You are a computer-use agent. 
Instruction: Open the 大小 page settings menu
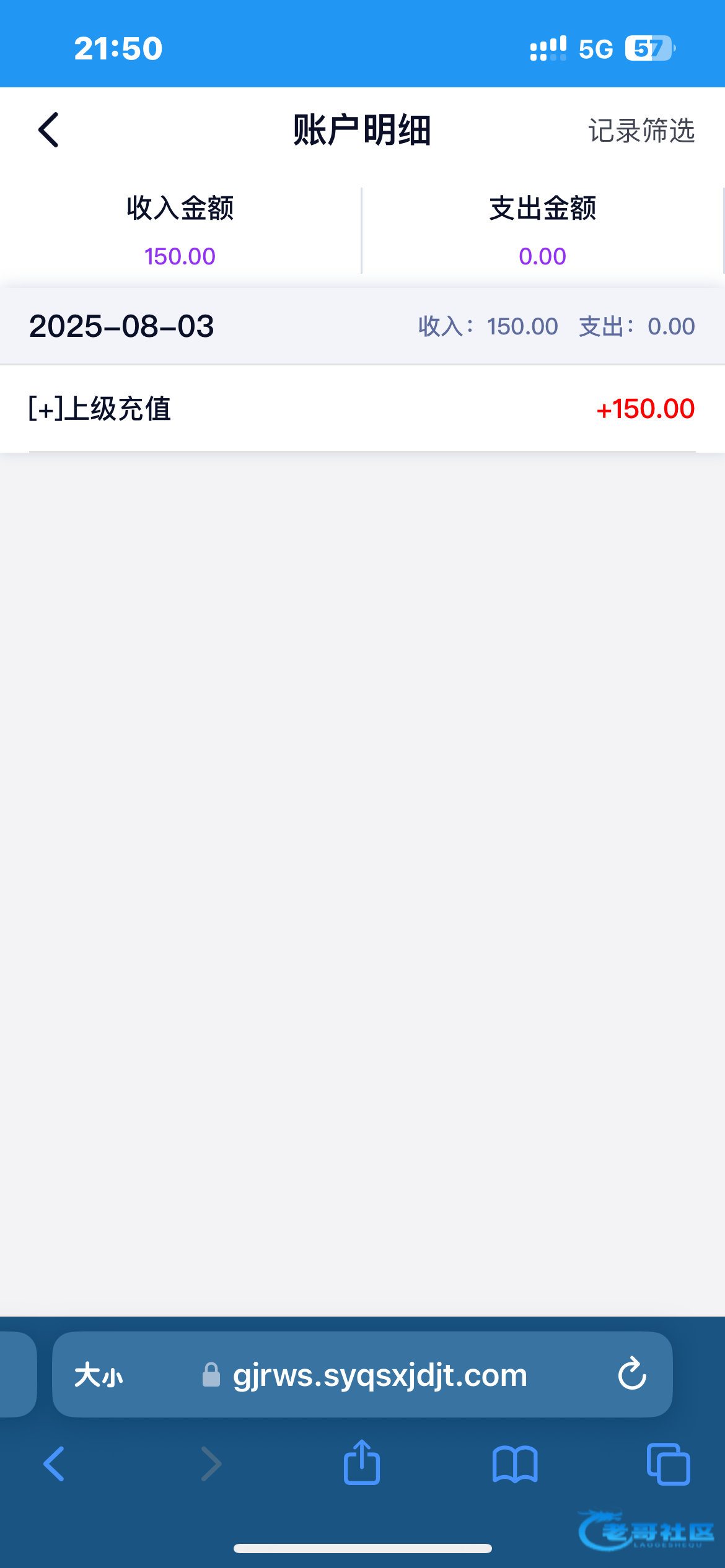coord(99,1375)
